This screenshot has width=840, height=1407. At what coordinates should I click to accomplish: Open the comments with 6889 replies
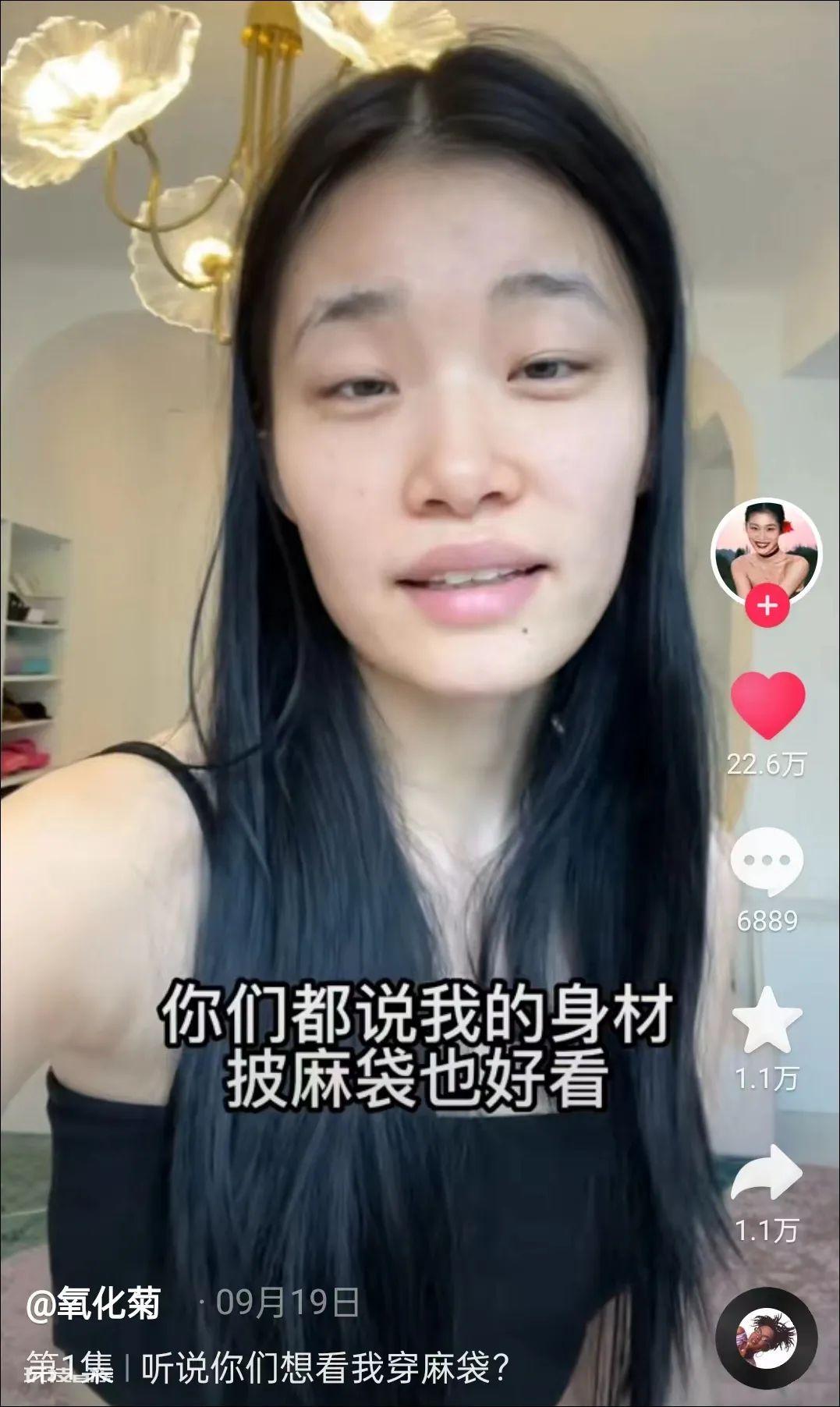click(767, 863)
